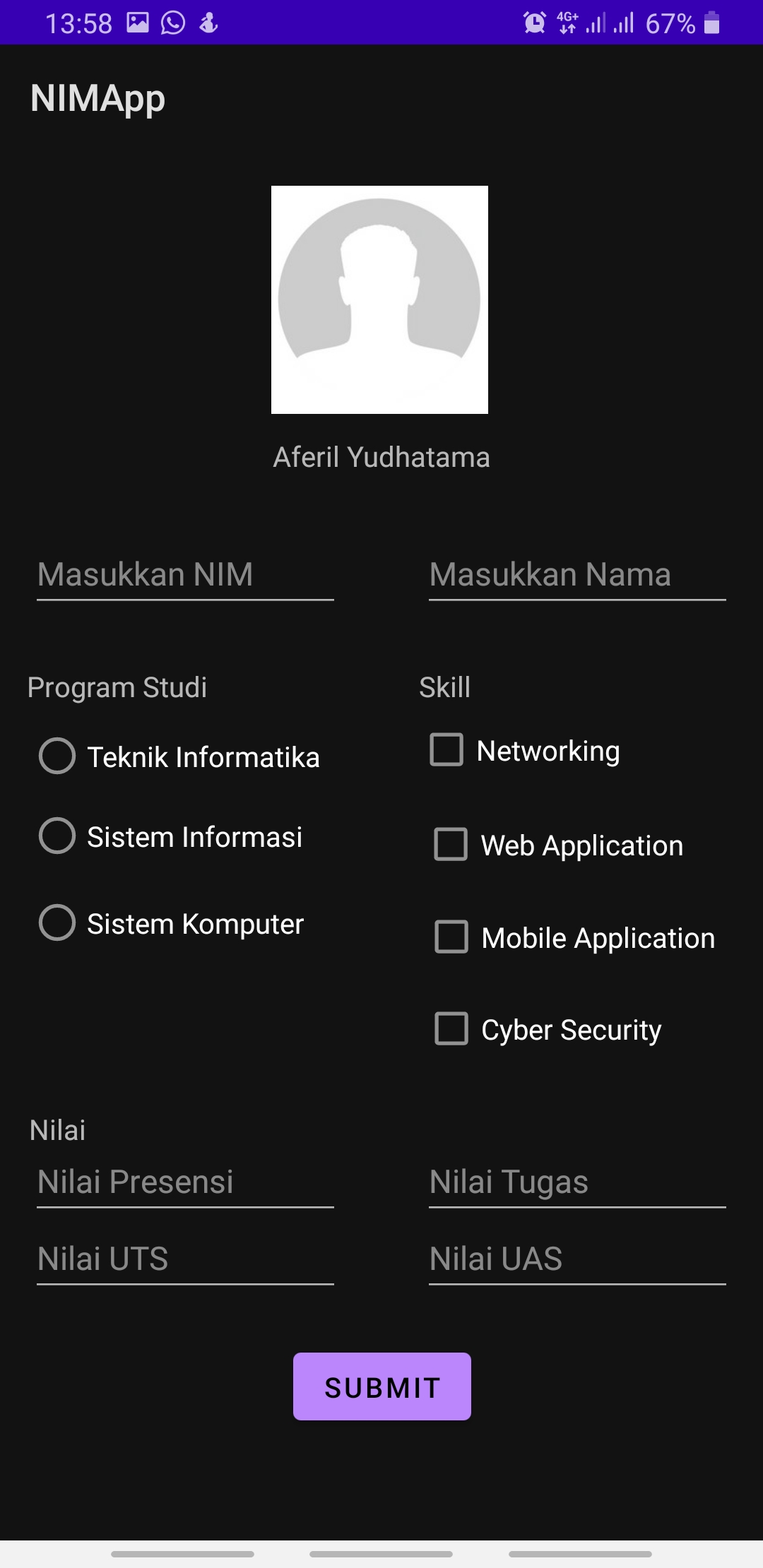
Task: Enable the Networking skill checkbox
Action: coord(446,751)
